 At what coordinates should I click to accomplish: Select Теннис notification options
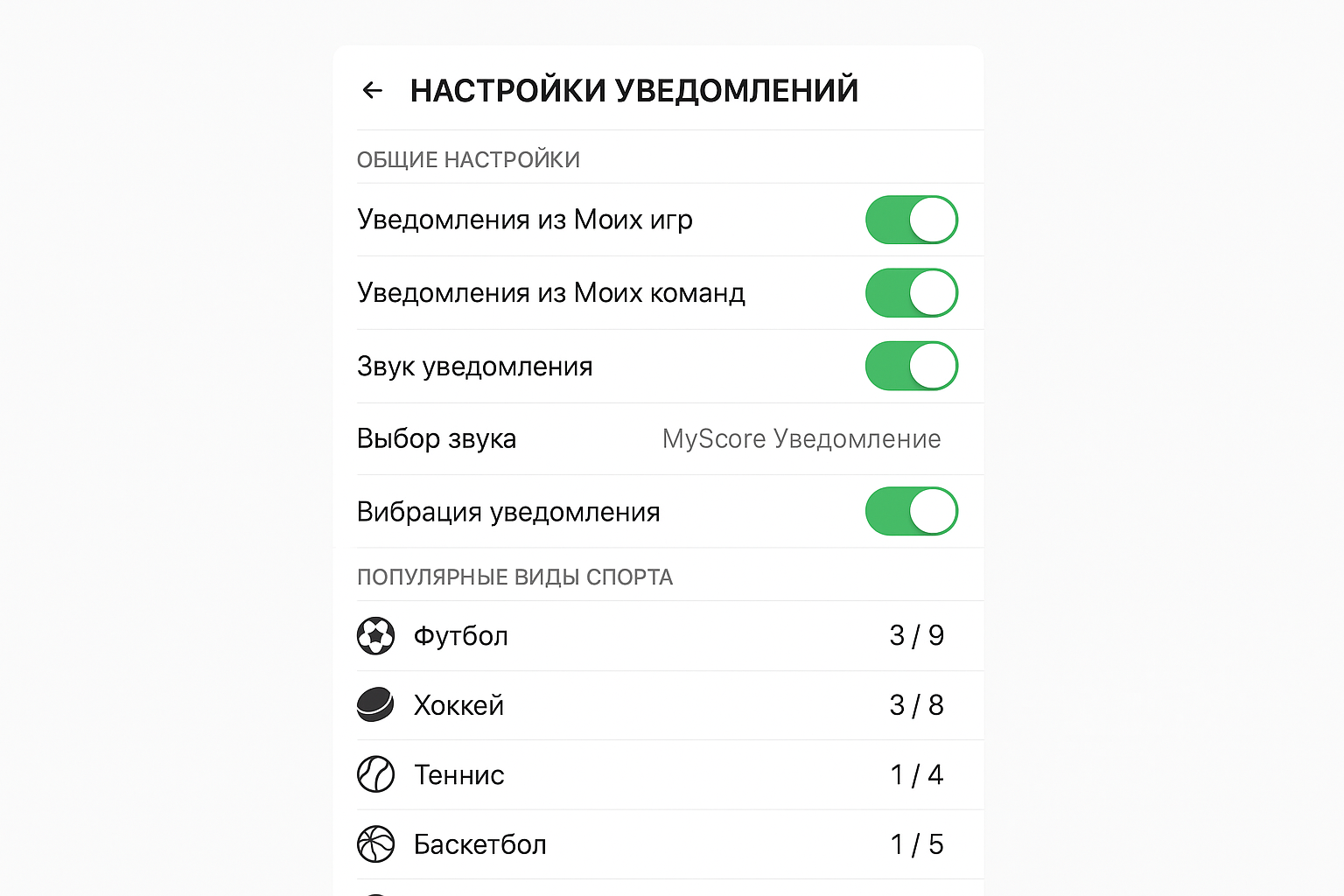coord(656,775)
